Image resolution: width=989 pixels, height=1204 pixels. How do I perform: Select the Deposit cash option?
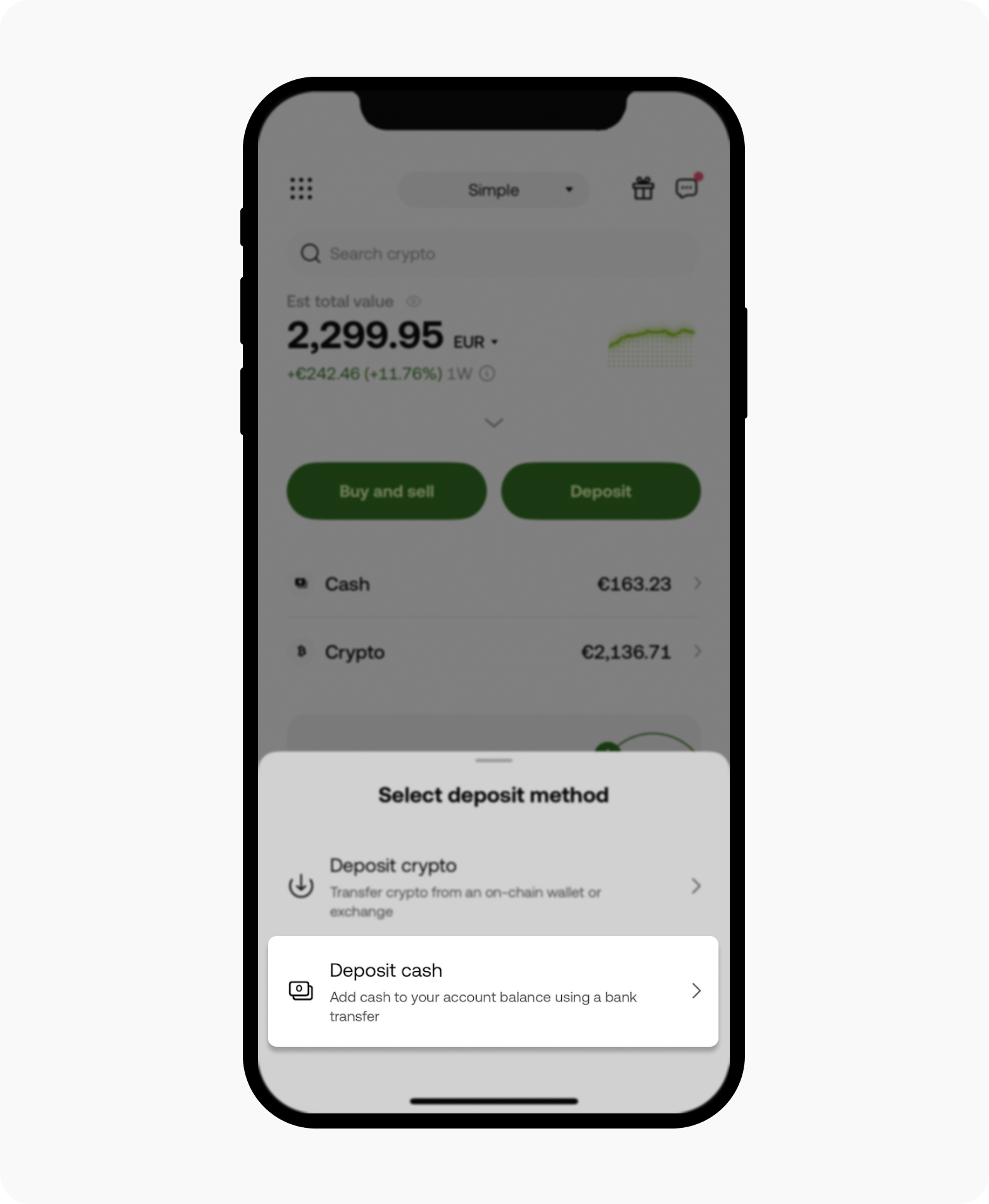493,991
